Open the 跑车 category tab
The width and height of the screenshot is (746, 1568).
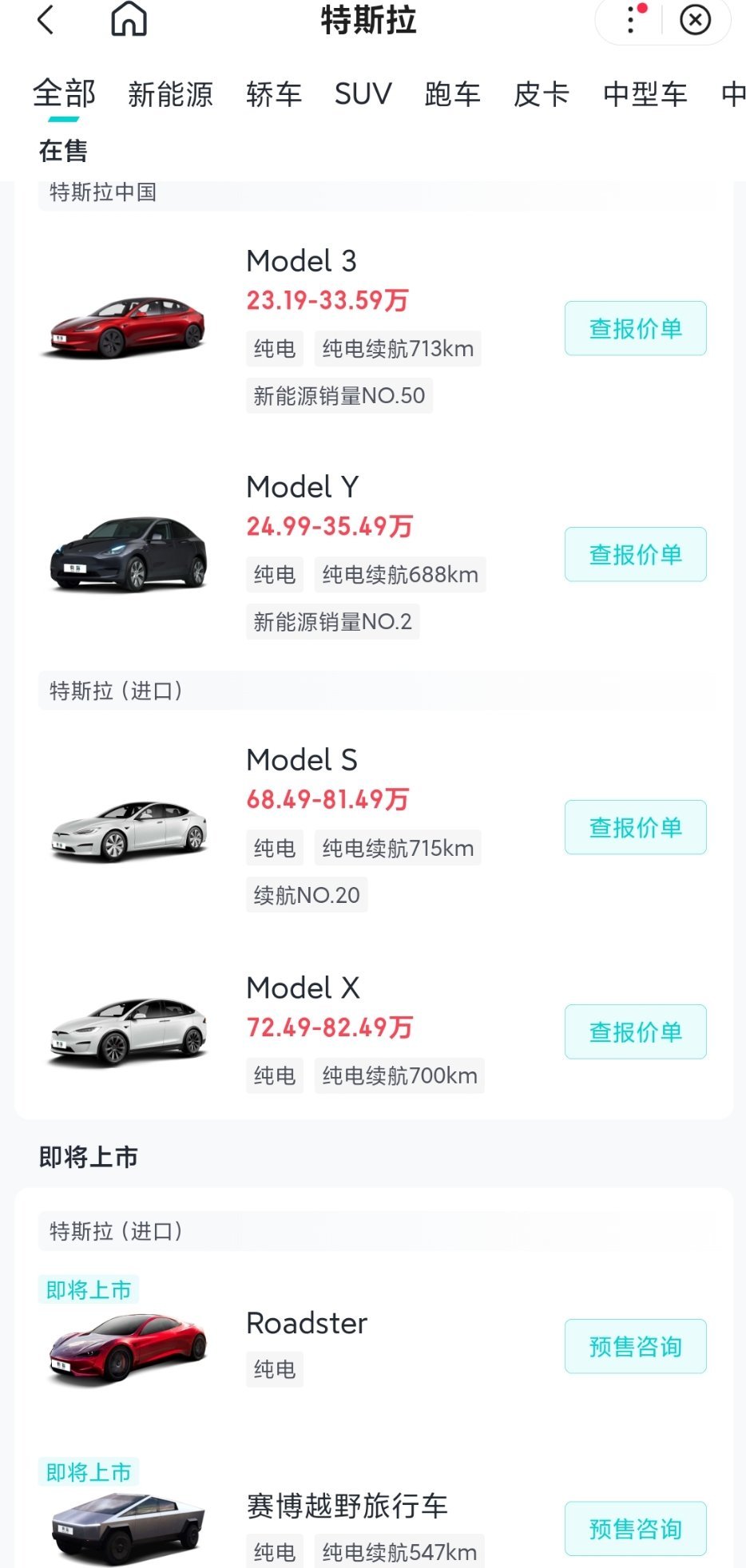point(452,94)
